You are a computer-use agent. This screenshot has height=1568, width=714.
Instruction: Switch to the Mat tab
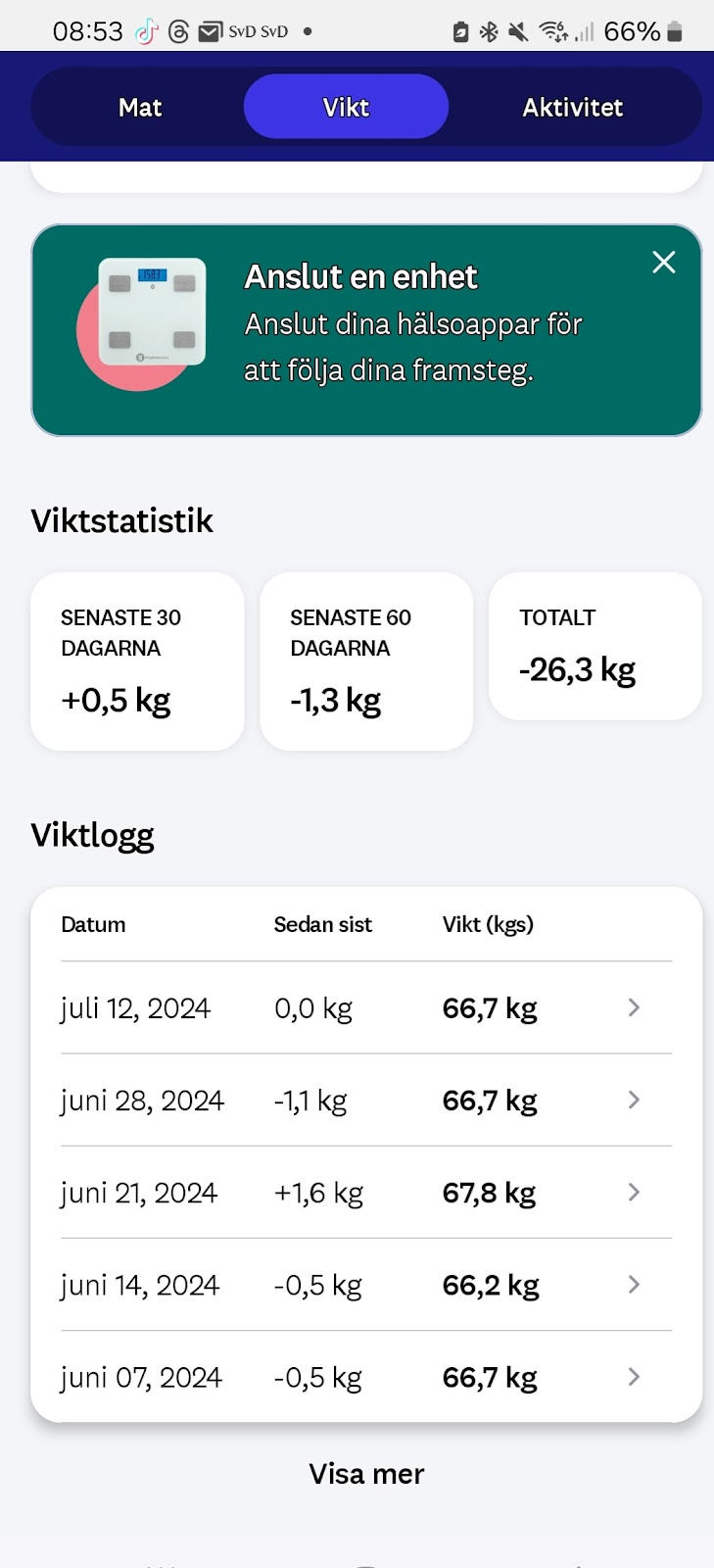tap(140, 107)
